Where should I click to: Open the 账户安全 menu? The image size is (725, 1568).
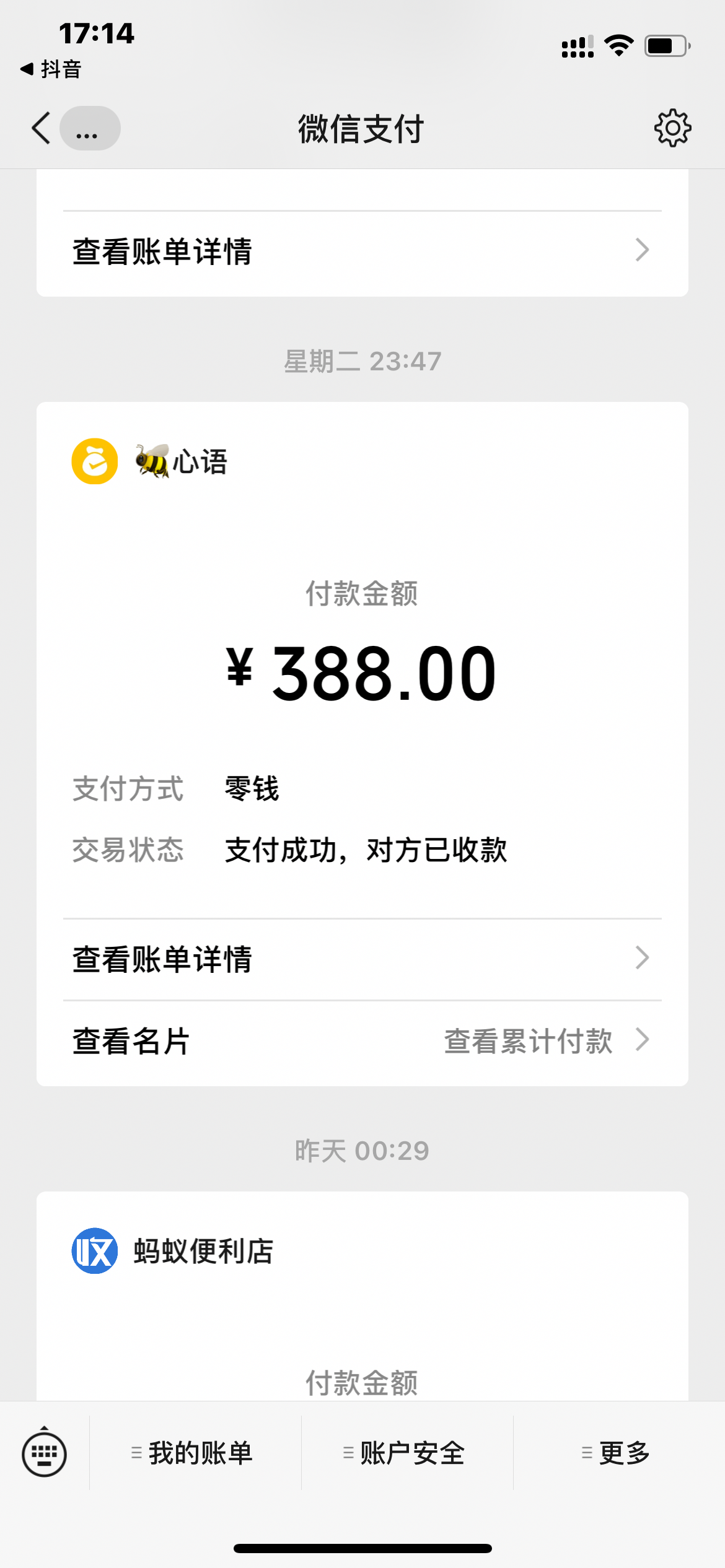coord(405,1453)
